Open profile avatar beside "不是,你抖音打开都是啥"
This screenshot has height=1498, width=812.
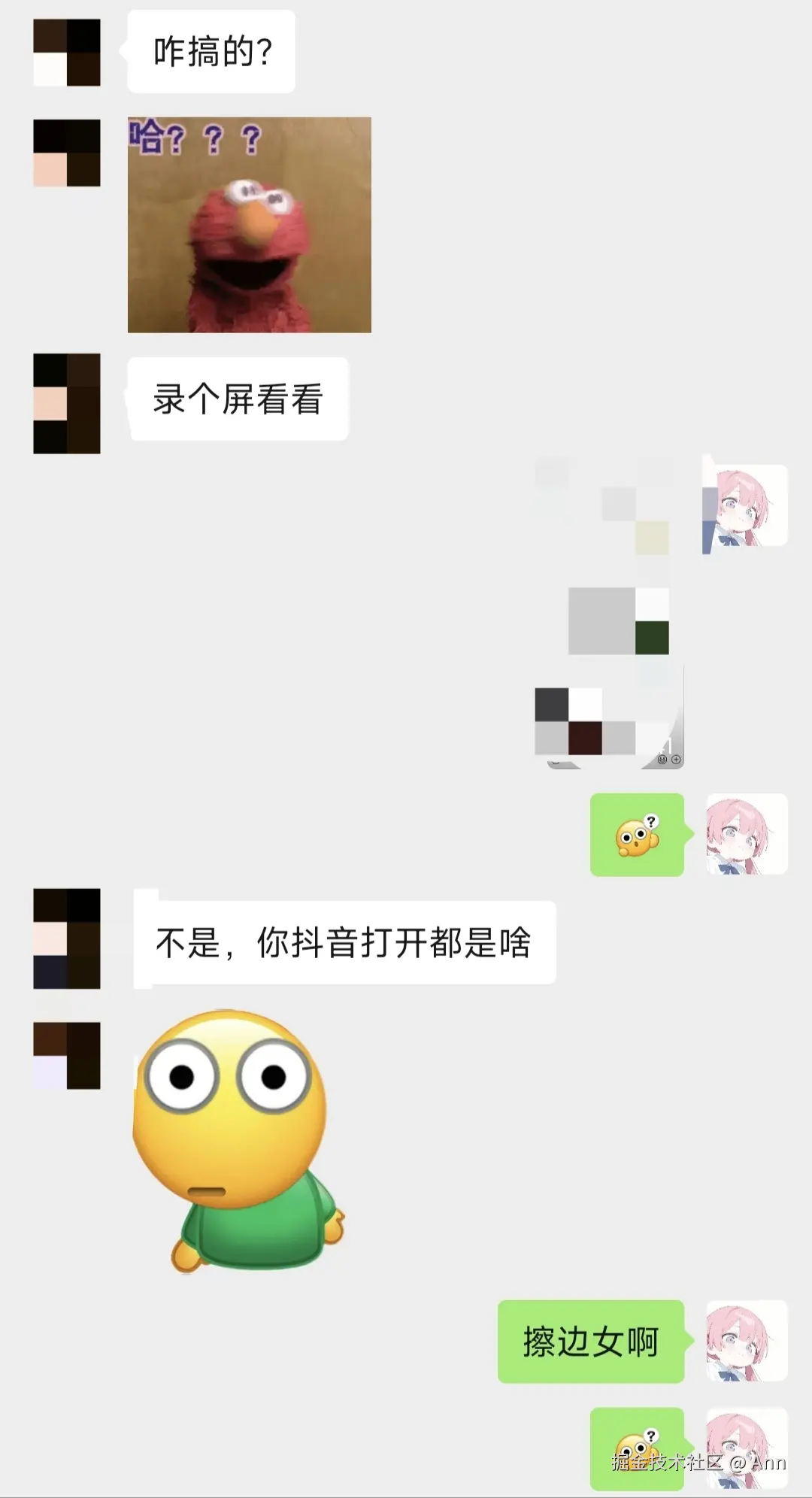pos(67,939)
